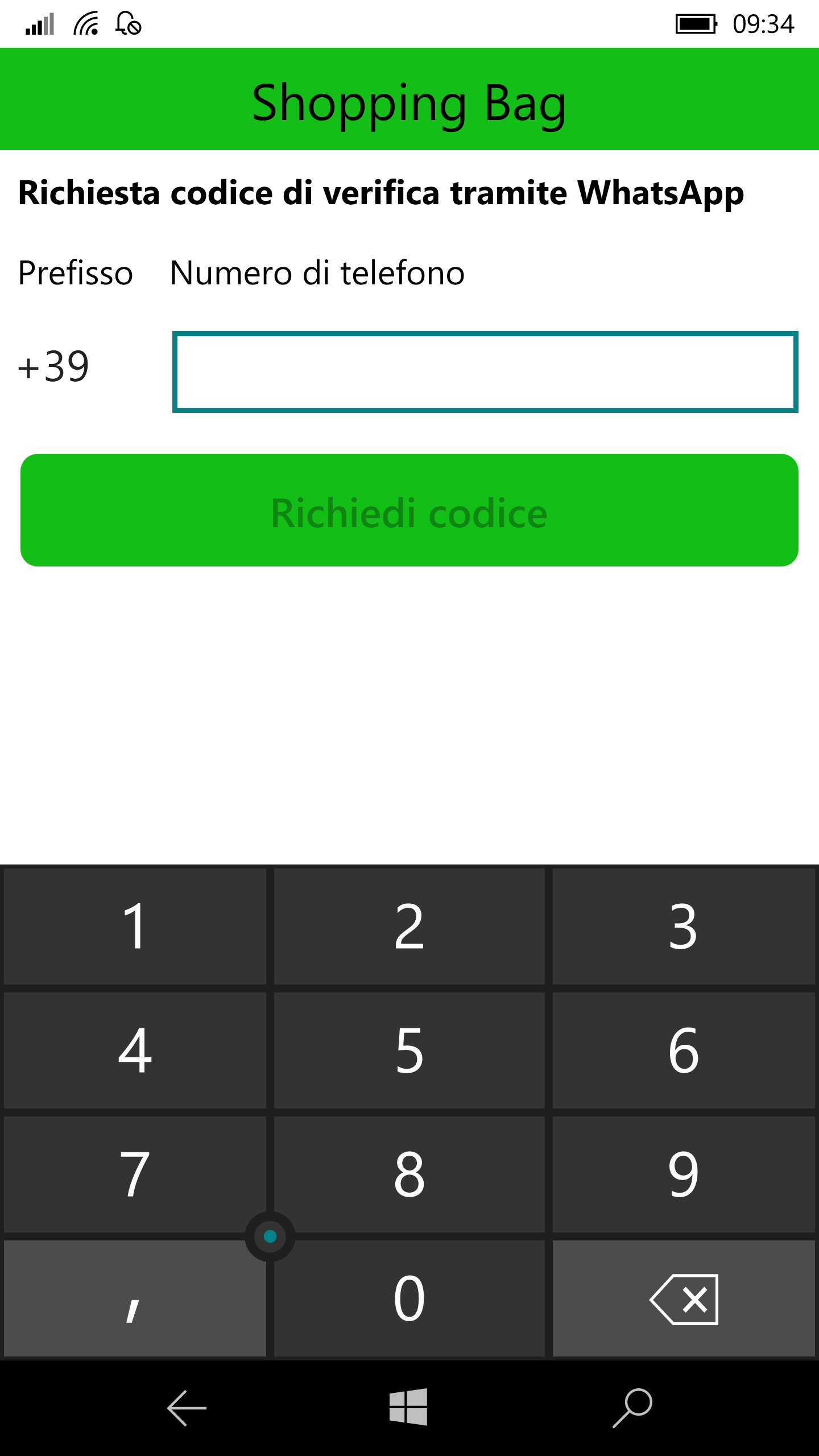This screenshot has width=819, height=1456.
Task: Type digit 7
Action: click(x=135, y=1174)
